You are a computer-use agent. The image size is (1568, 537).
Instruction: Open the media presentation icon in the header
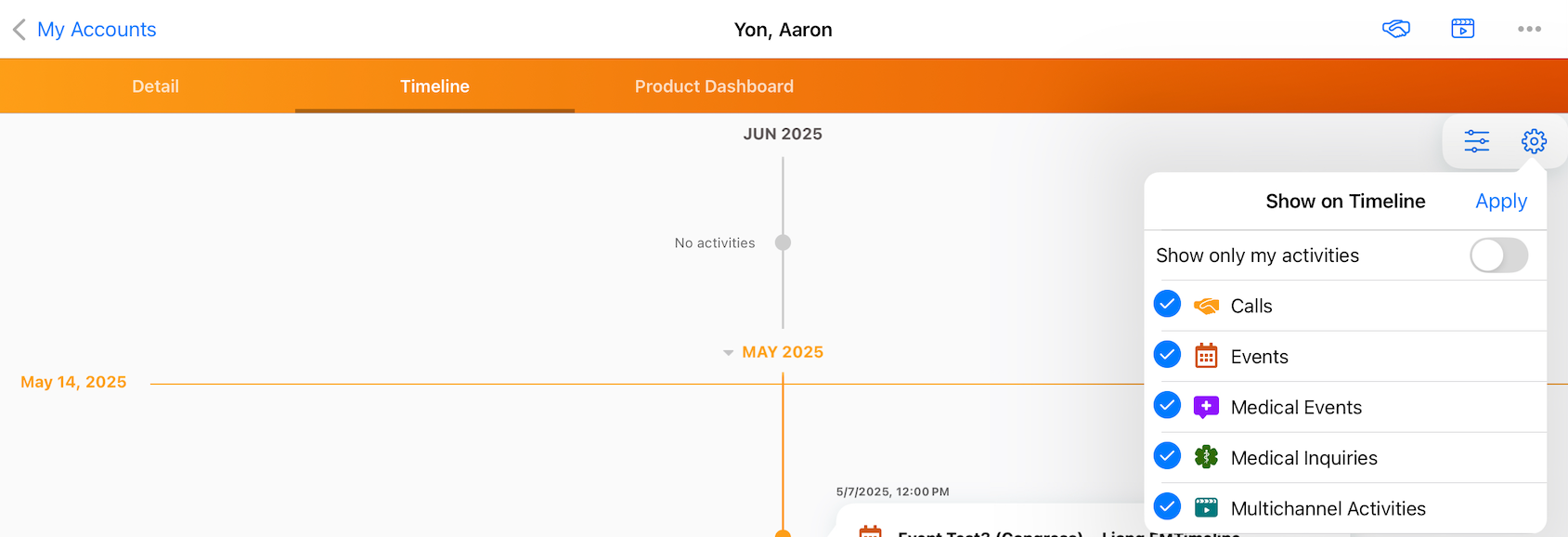coord(1462,29)
